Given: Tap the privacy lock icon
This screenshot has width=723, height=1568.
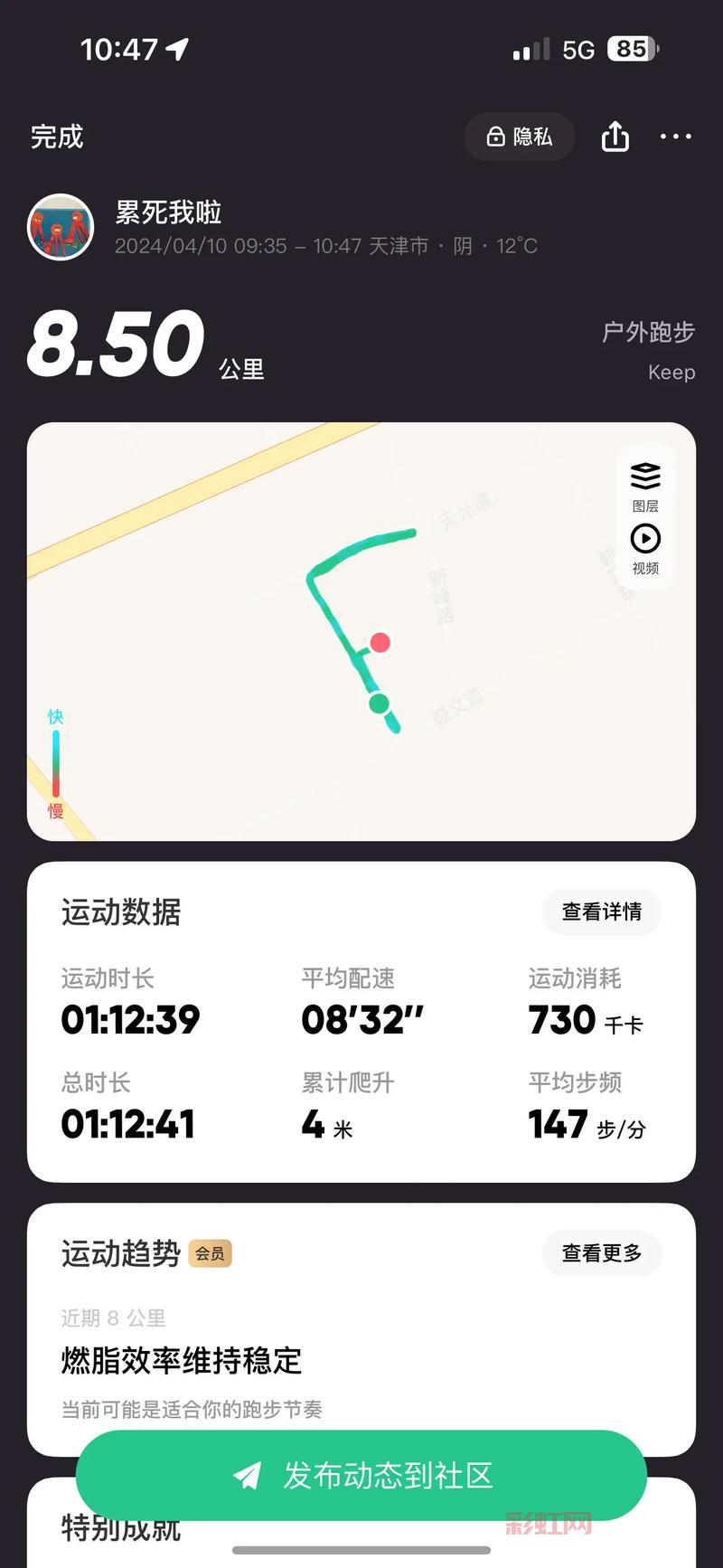Looking at the screenshot, I should click(495, 137).
